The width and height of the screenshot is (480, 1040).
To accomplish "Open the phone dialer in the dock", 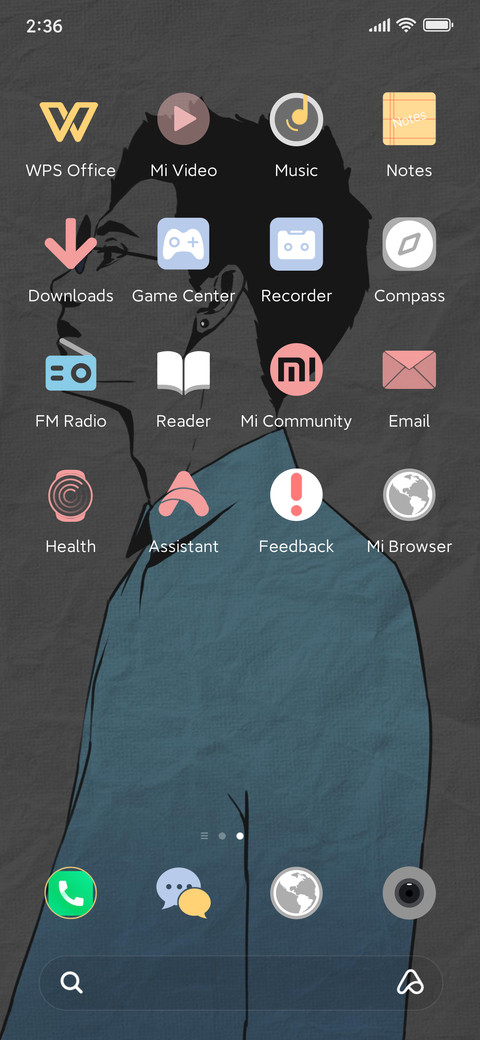I will point(70,893).
